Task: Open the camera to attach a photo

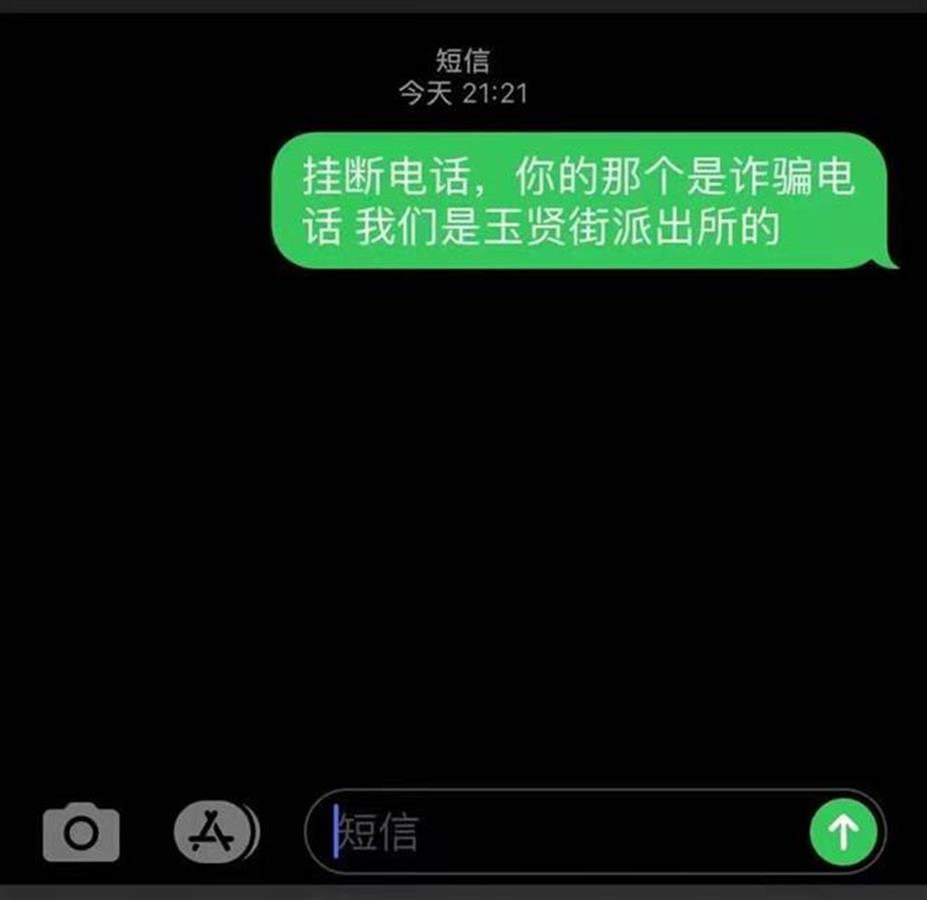Action: (x=81, y=832)
